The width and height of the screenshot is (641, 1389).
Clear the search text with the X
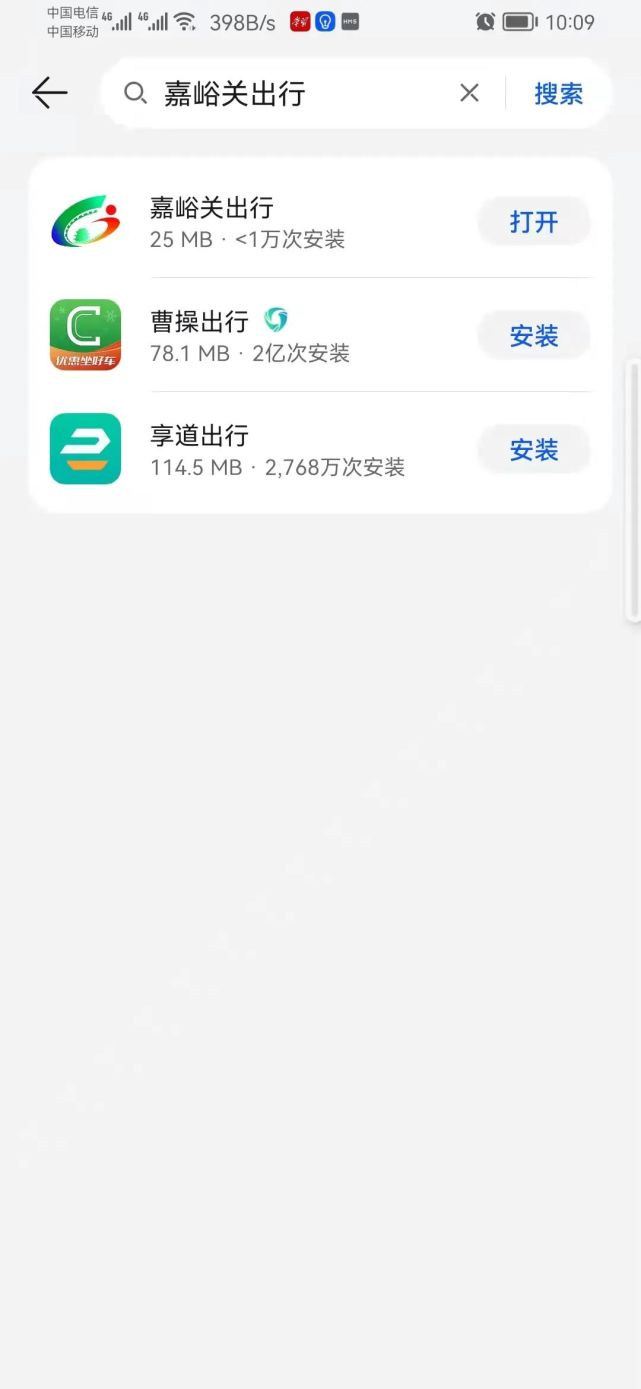[x=469, y=93]
